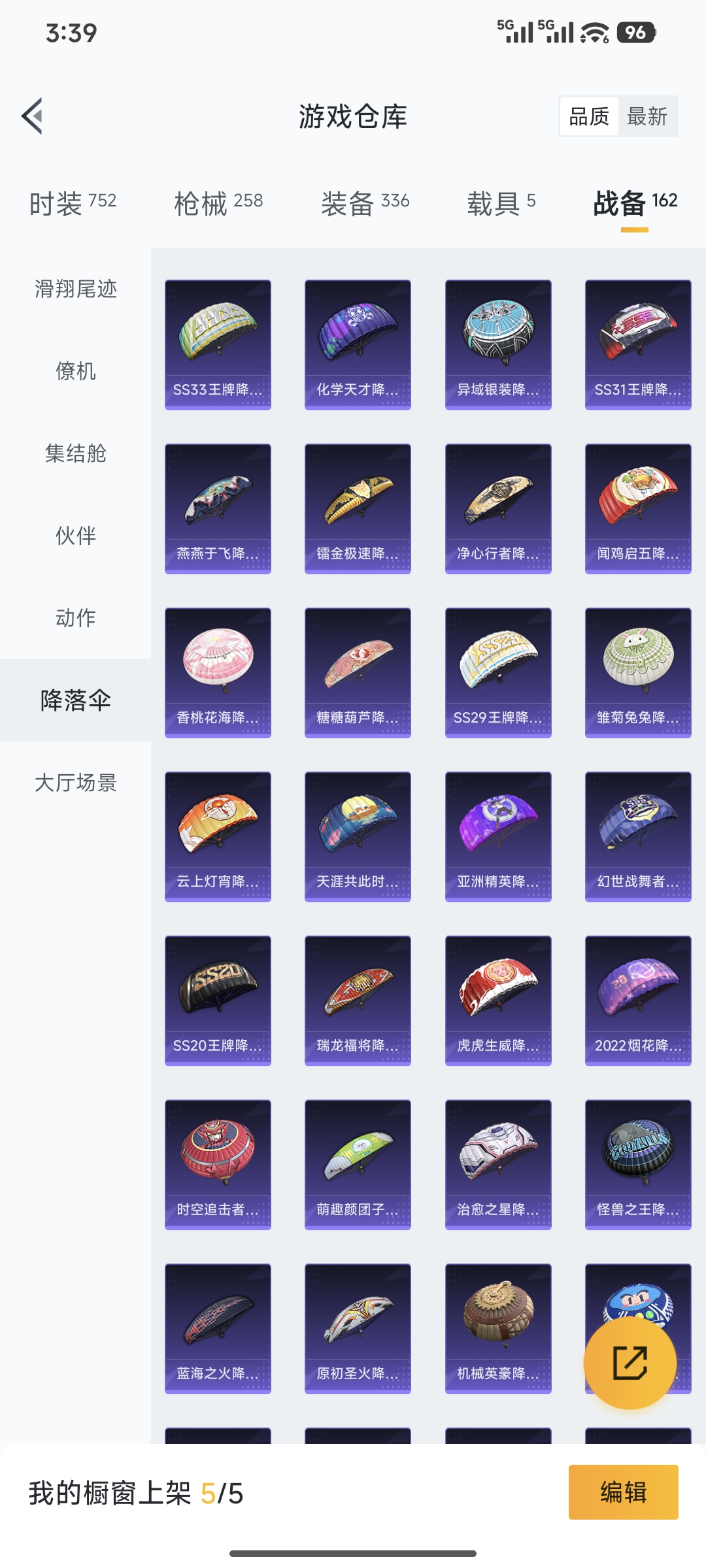Switch to the 枪械 tab

(218, 203)
